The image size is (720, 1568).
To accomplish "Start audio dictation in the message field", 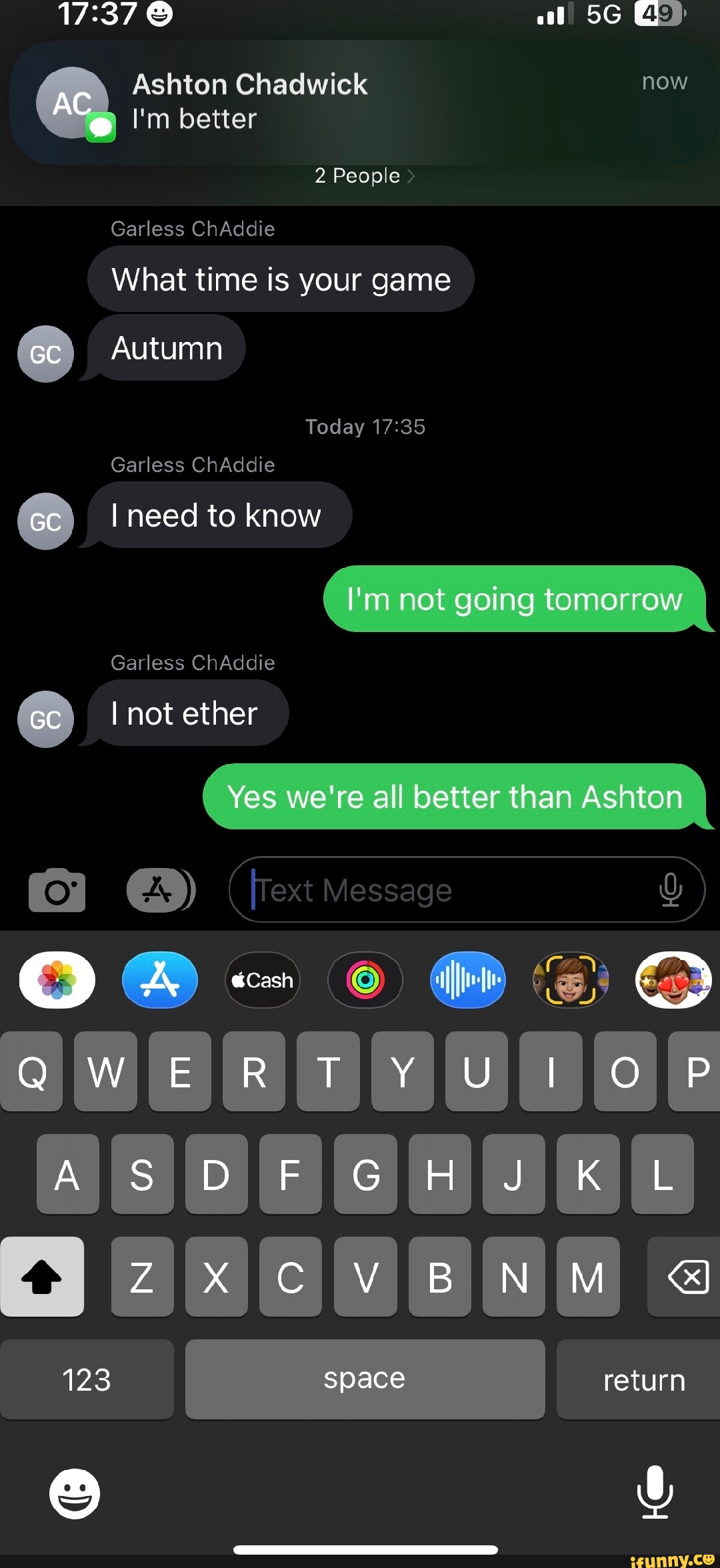I will coord(670,890).
